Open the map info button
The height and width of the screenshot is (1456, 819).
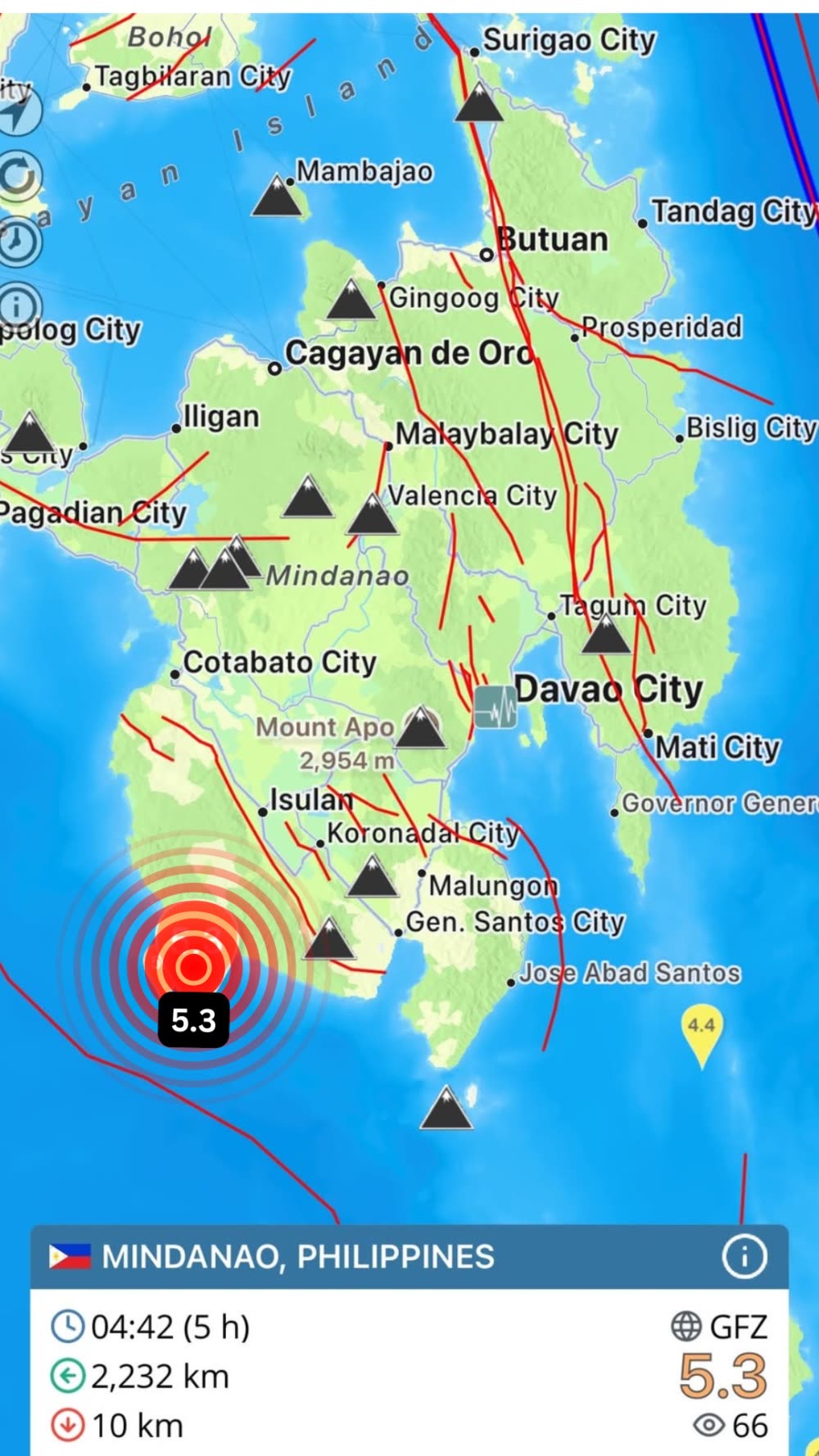[16, 306]
